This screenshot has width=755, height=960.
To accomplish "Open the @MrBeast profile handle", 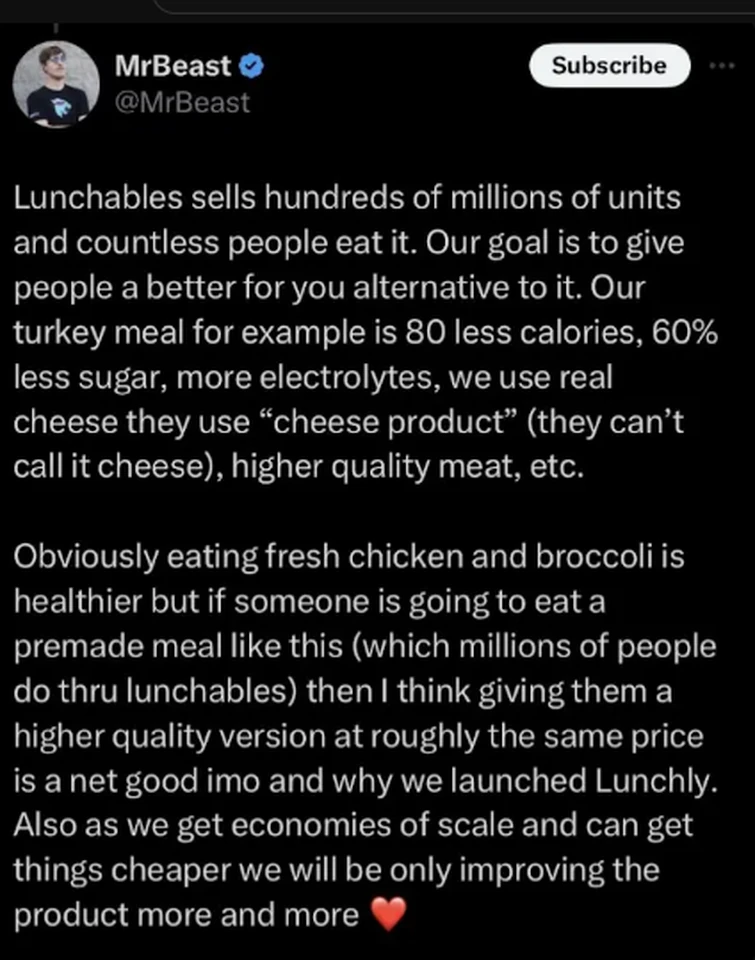I will click(182, 102).
